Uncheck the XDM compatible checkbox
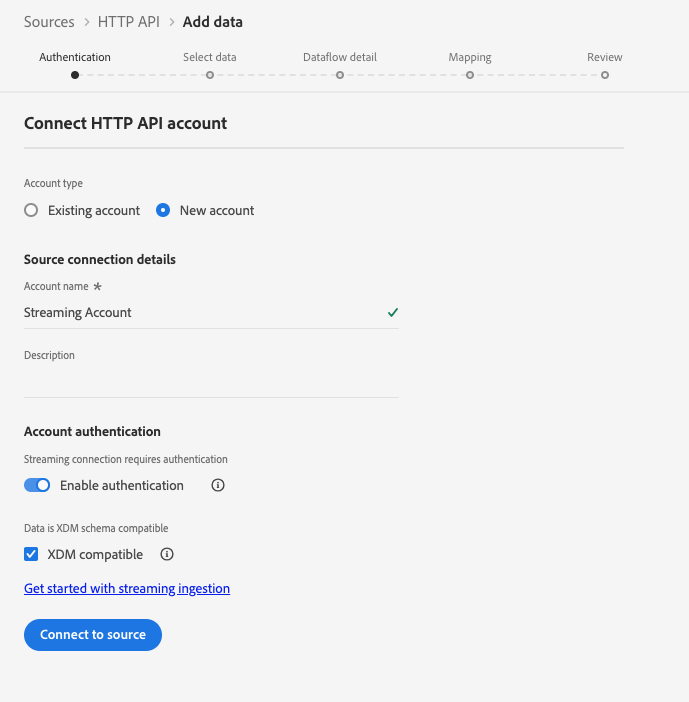Image resolution: width=689 pixels, height=702 pixels. point(31,554)
